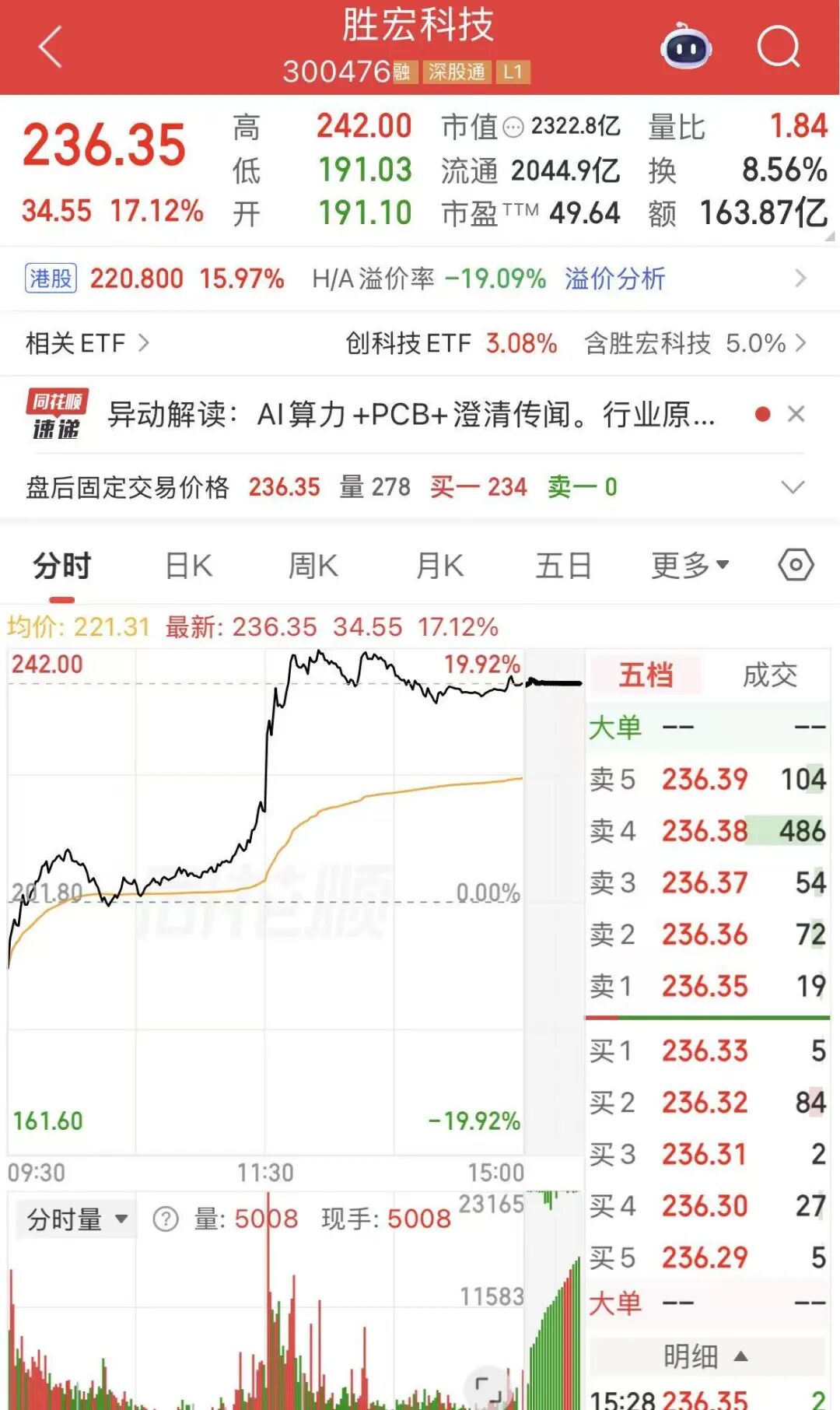Switch to 五日 chart tab

pyautogui.click(x=564, y=566)
